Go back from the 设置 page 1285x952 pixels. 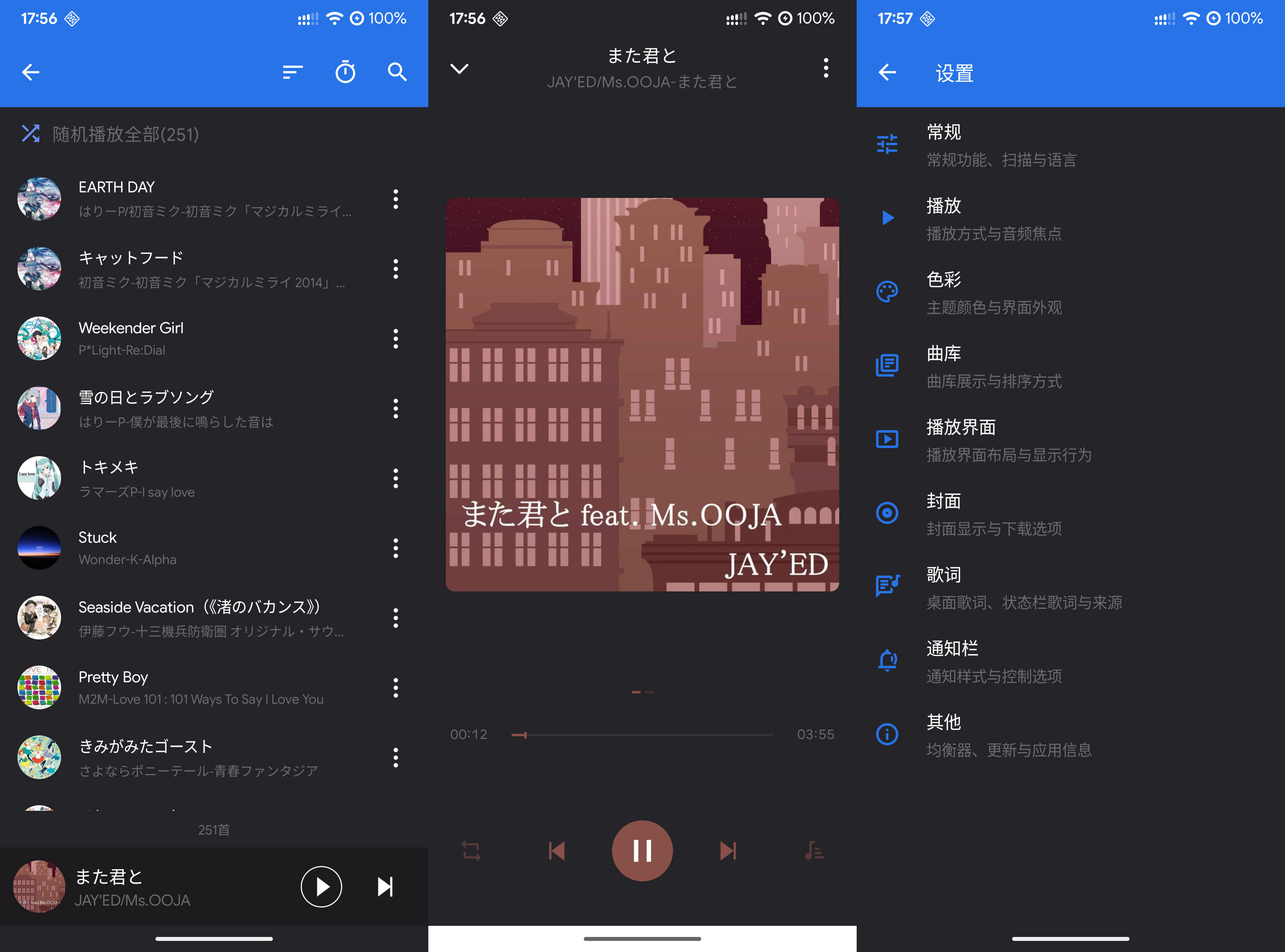(x=887, y=73)
